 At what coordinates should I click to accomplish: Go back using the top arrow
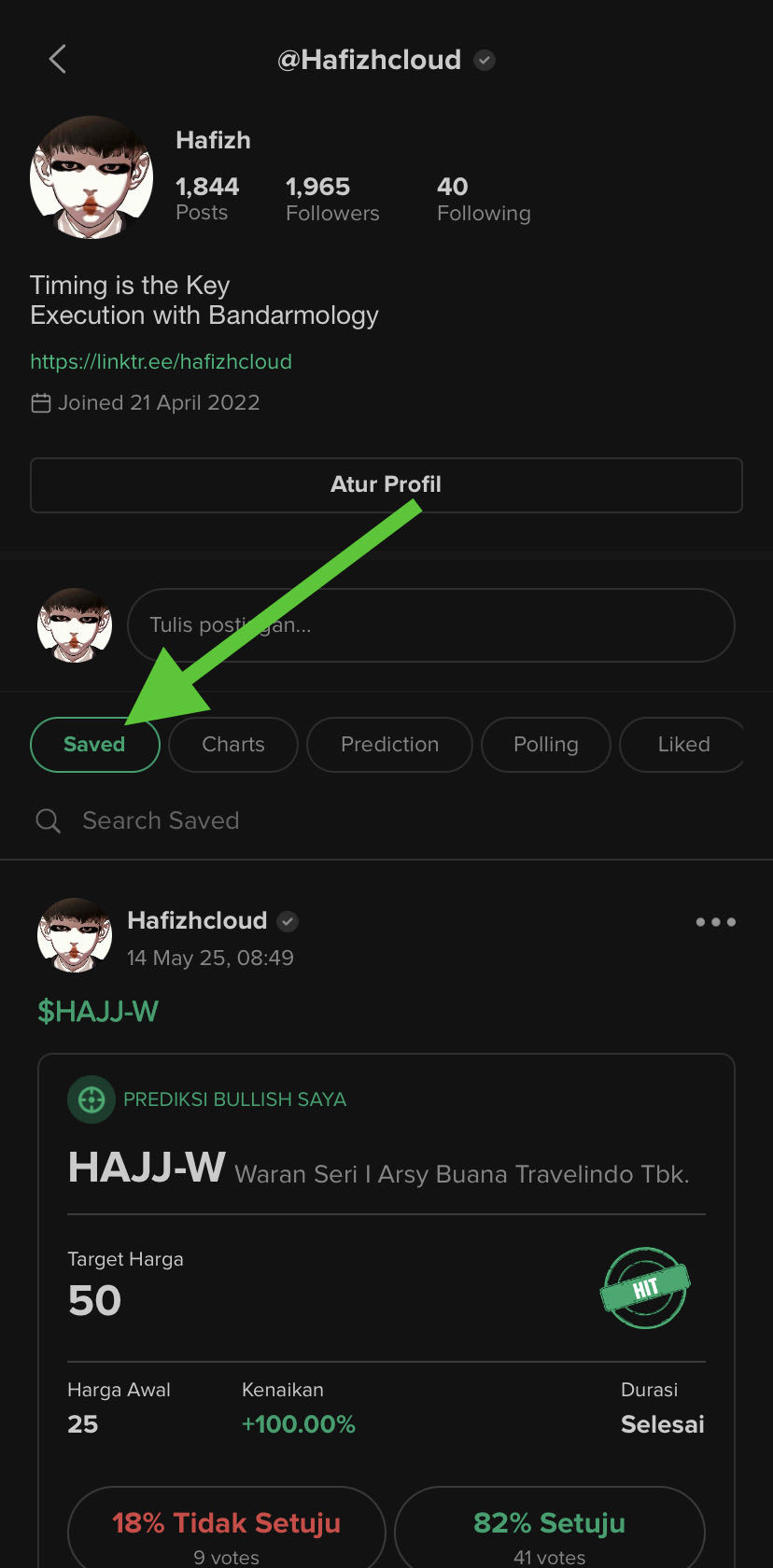58,60
